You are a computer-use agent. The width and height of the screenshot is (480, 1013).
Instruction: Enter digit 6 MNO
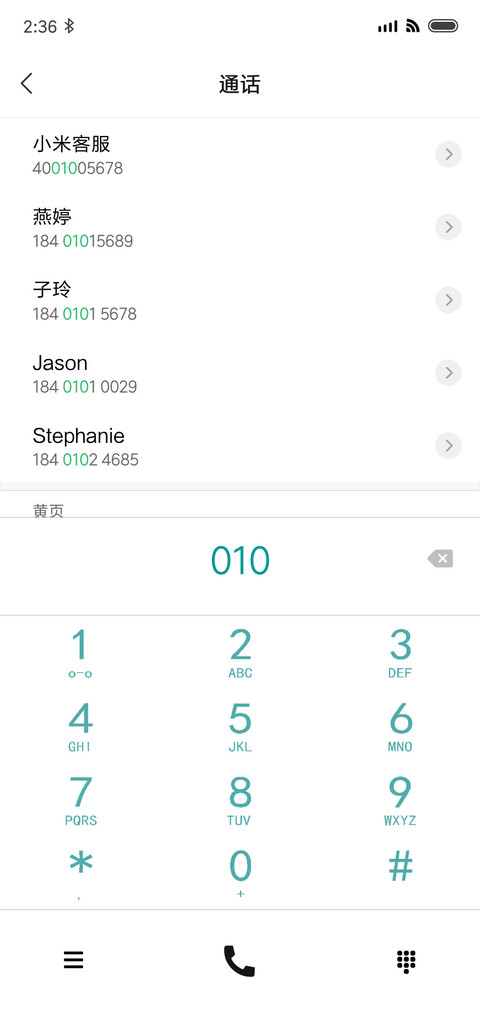click(400, 727)
